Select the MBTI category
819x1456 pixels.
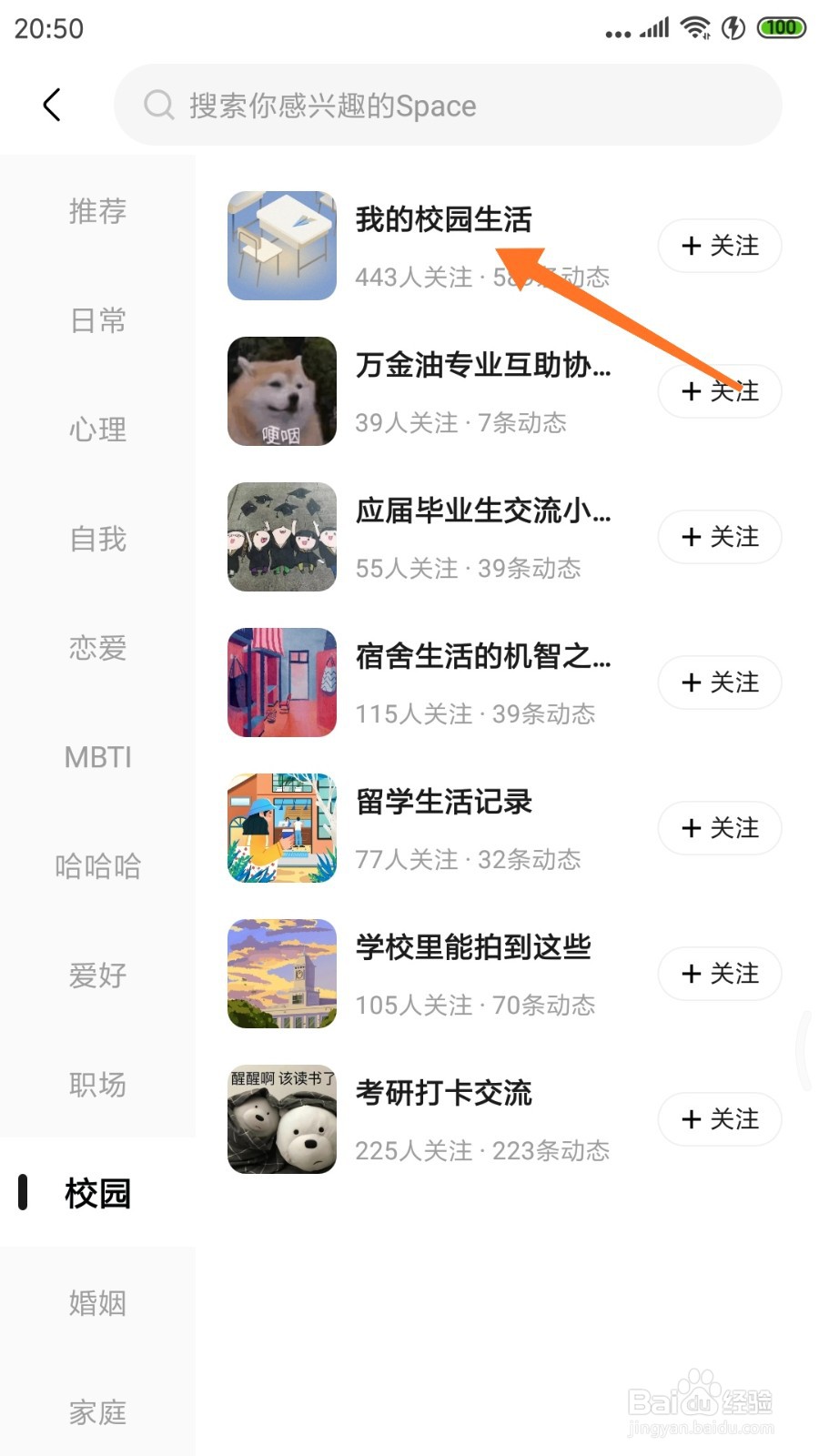pyautogui.click(x=97, y=757)
